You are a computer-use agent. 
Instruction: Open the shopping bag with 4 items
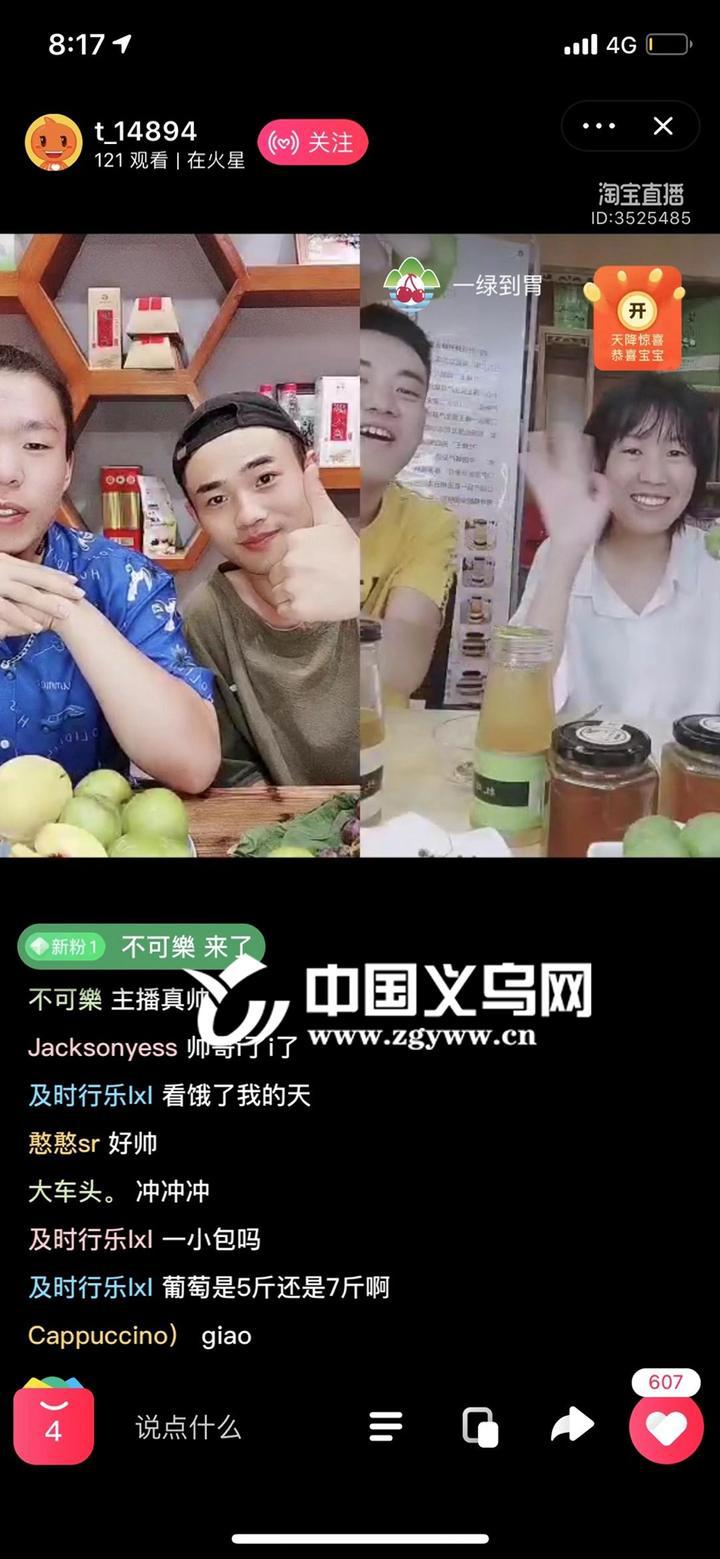pos(53,1424)
